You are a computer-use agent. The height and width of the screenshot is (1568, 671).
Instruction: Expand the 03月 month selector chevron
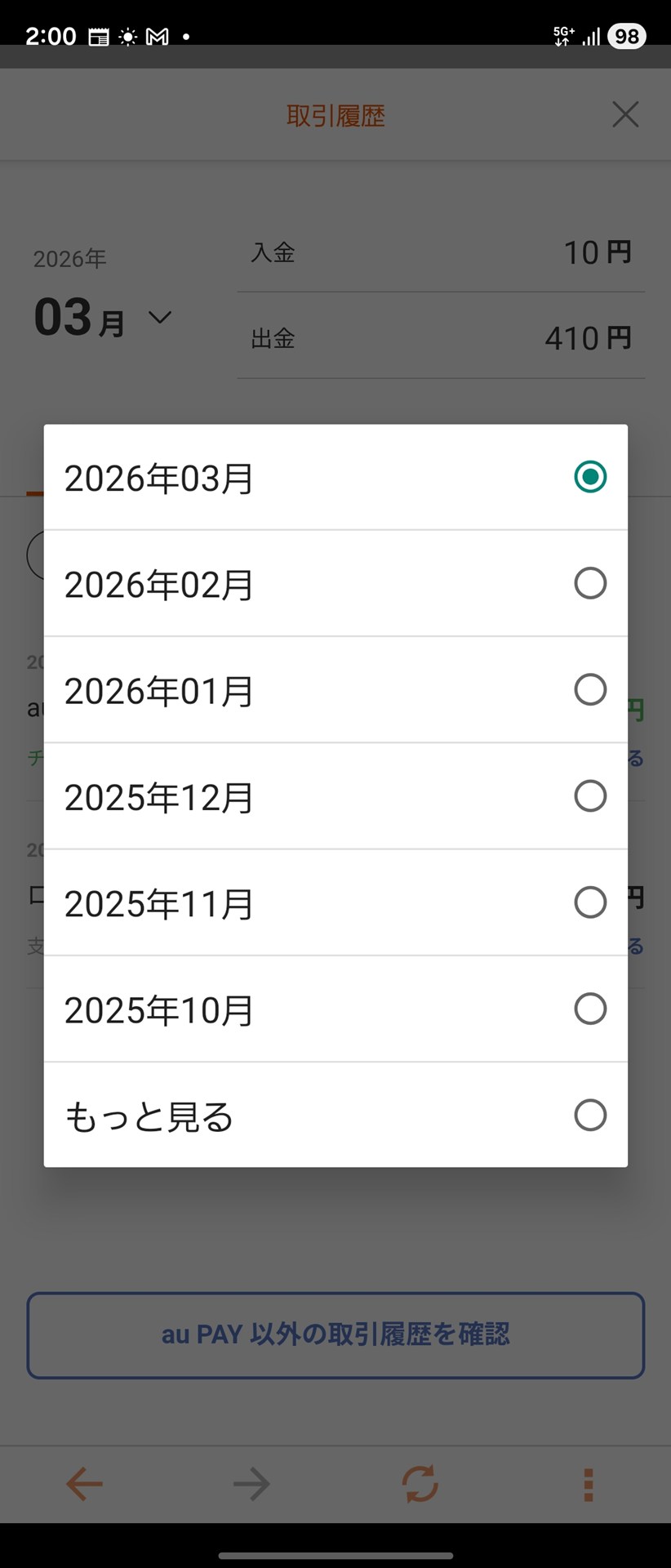tap(160, 317)
